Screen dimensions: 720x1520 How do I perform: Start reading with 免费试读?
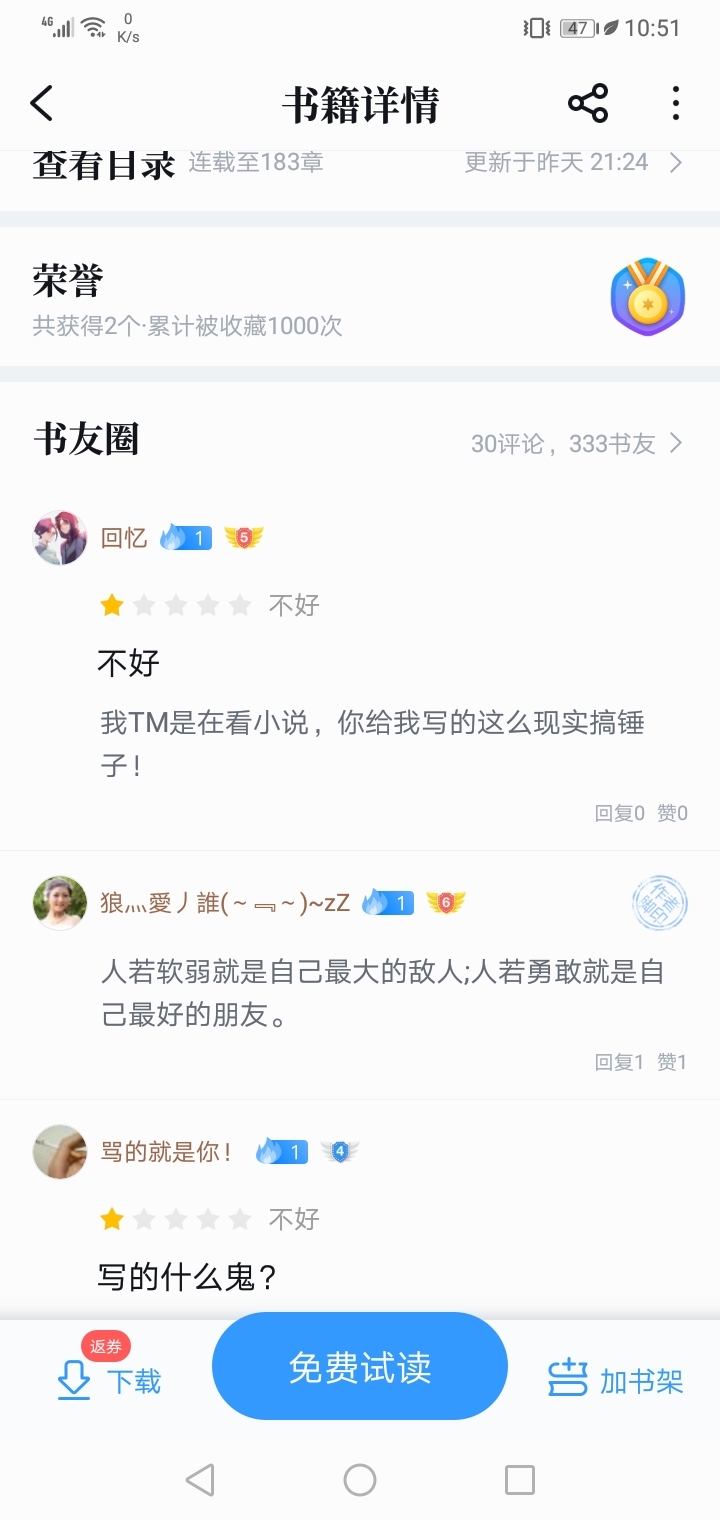point(360,1367)
